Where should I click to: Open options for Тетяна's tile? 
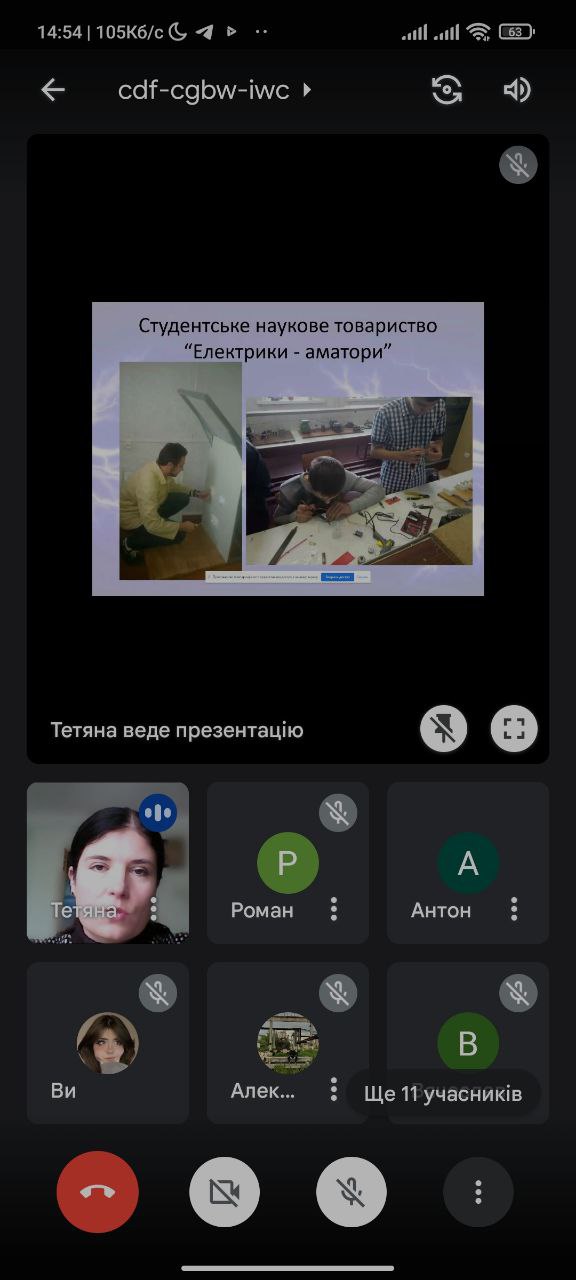[154, 909]
